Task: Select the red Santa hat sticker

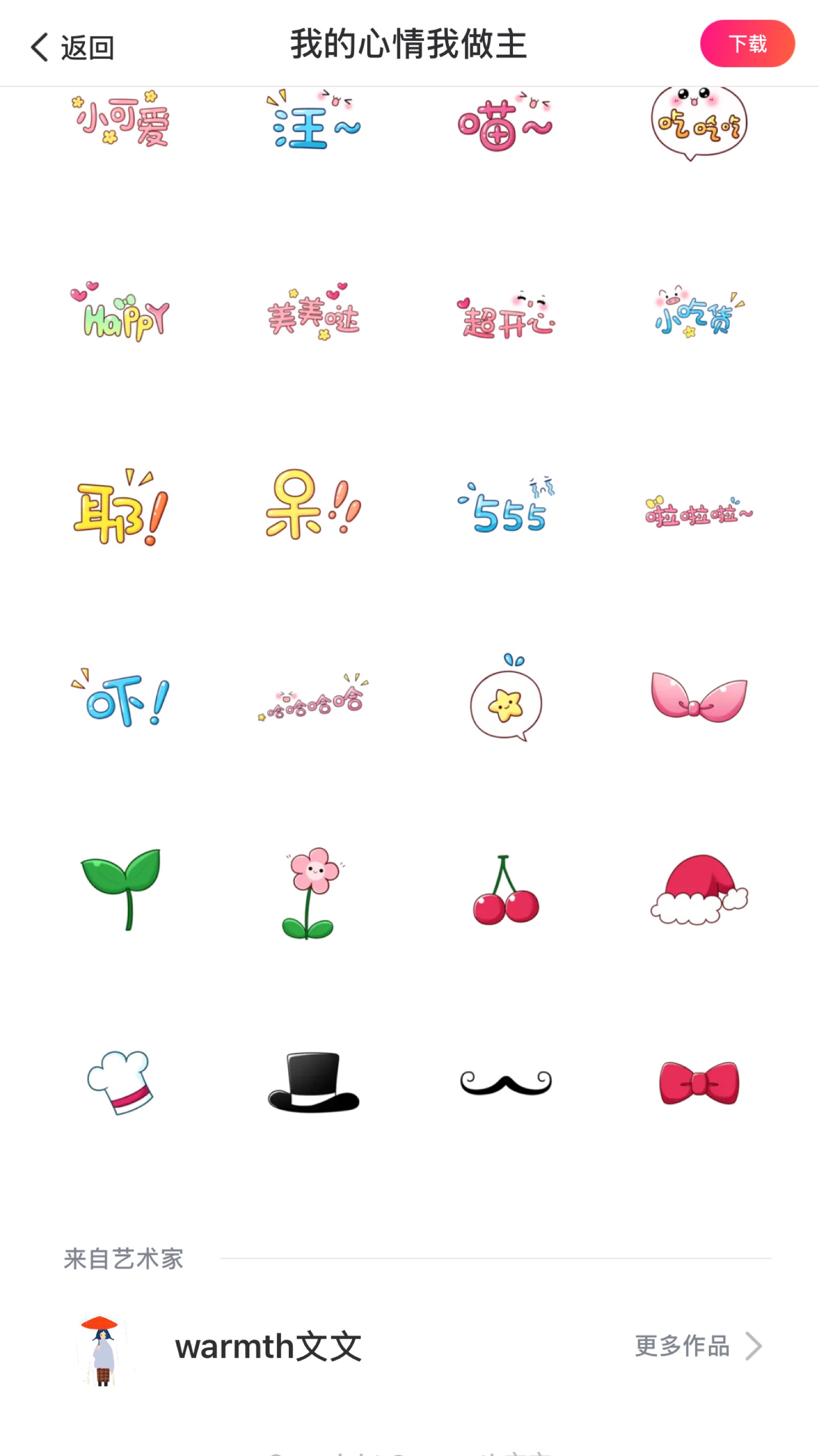Action: [x=699, y=890]
